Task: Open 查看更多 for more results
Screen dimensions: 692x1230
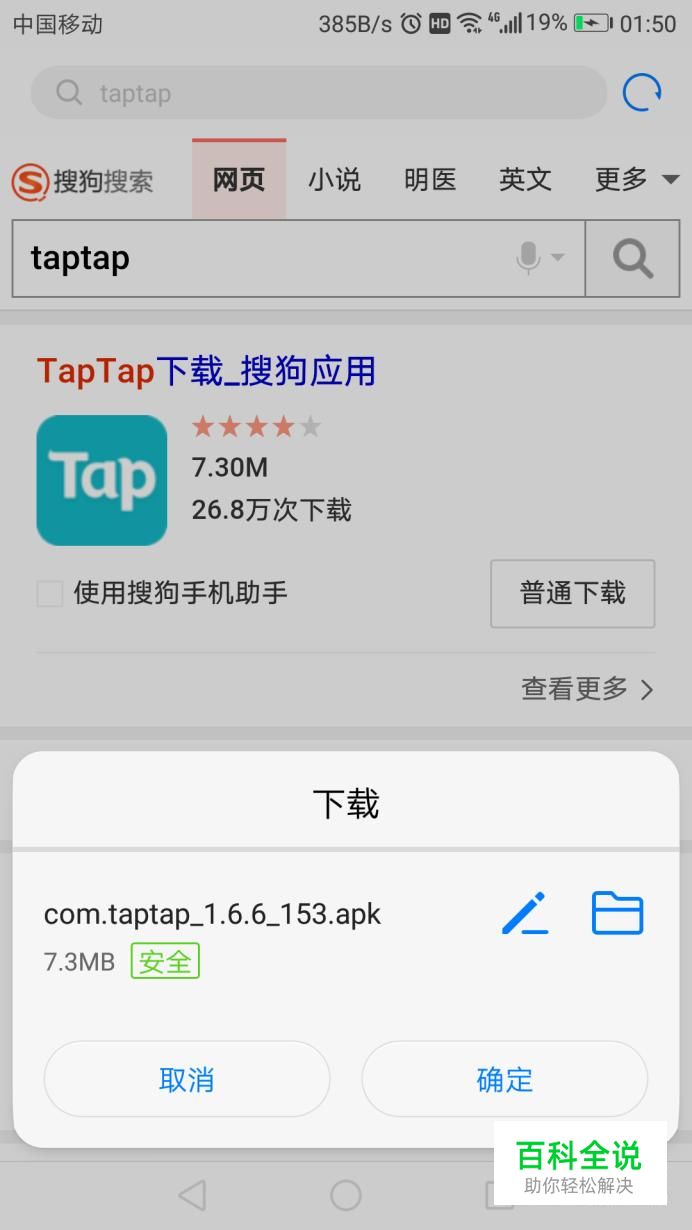Action: click(x=588, y=689)
